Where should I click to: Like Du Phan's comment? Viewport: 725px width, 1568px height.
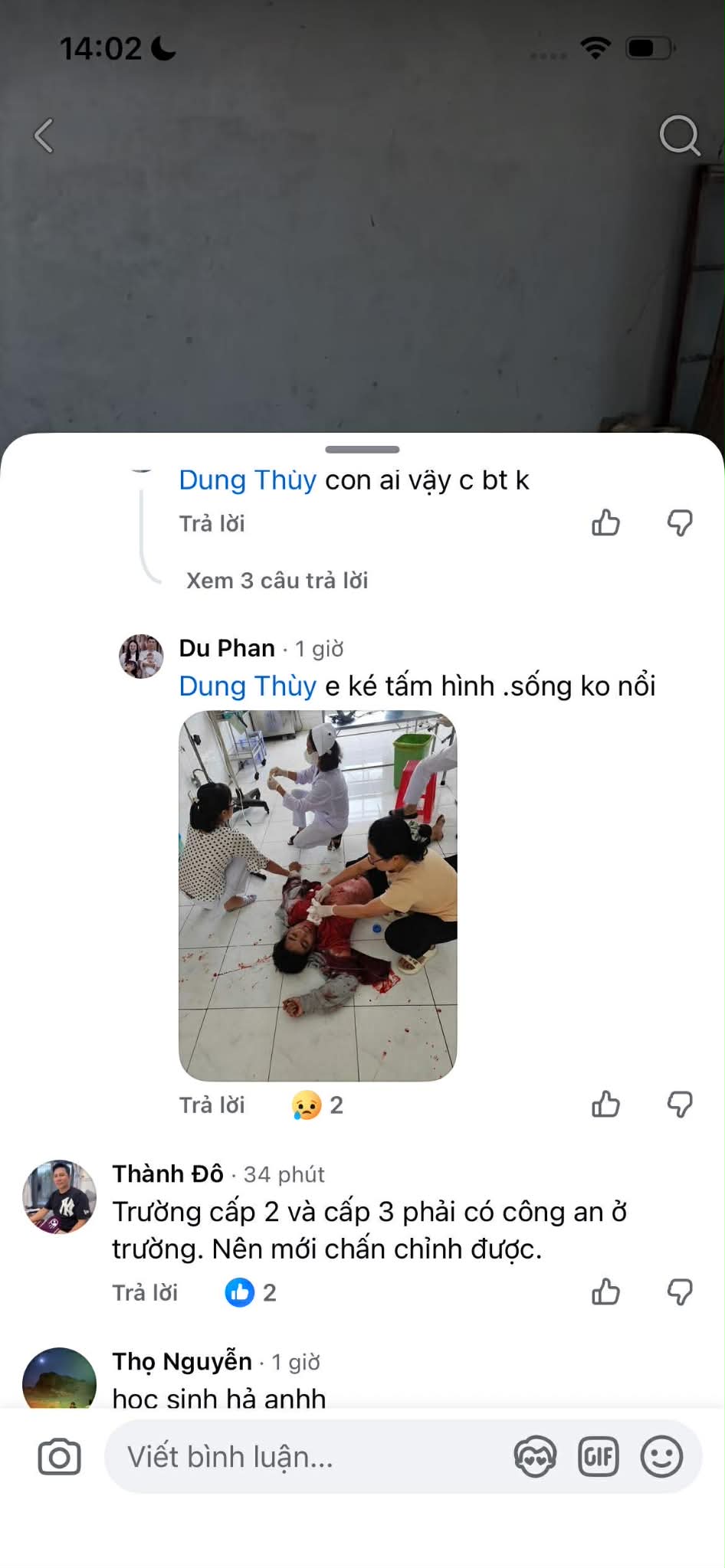(605, 1105)
